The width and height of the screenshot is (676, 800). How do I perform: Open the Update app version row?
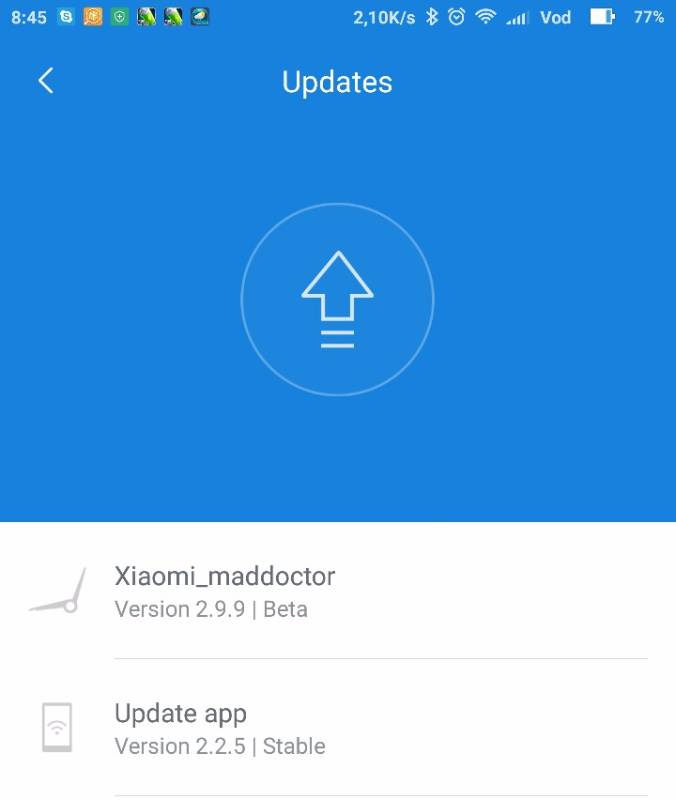[x=338, y=728]
